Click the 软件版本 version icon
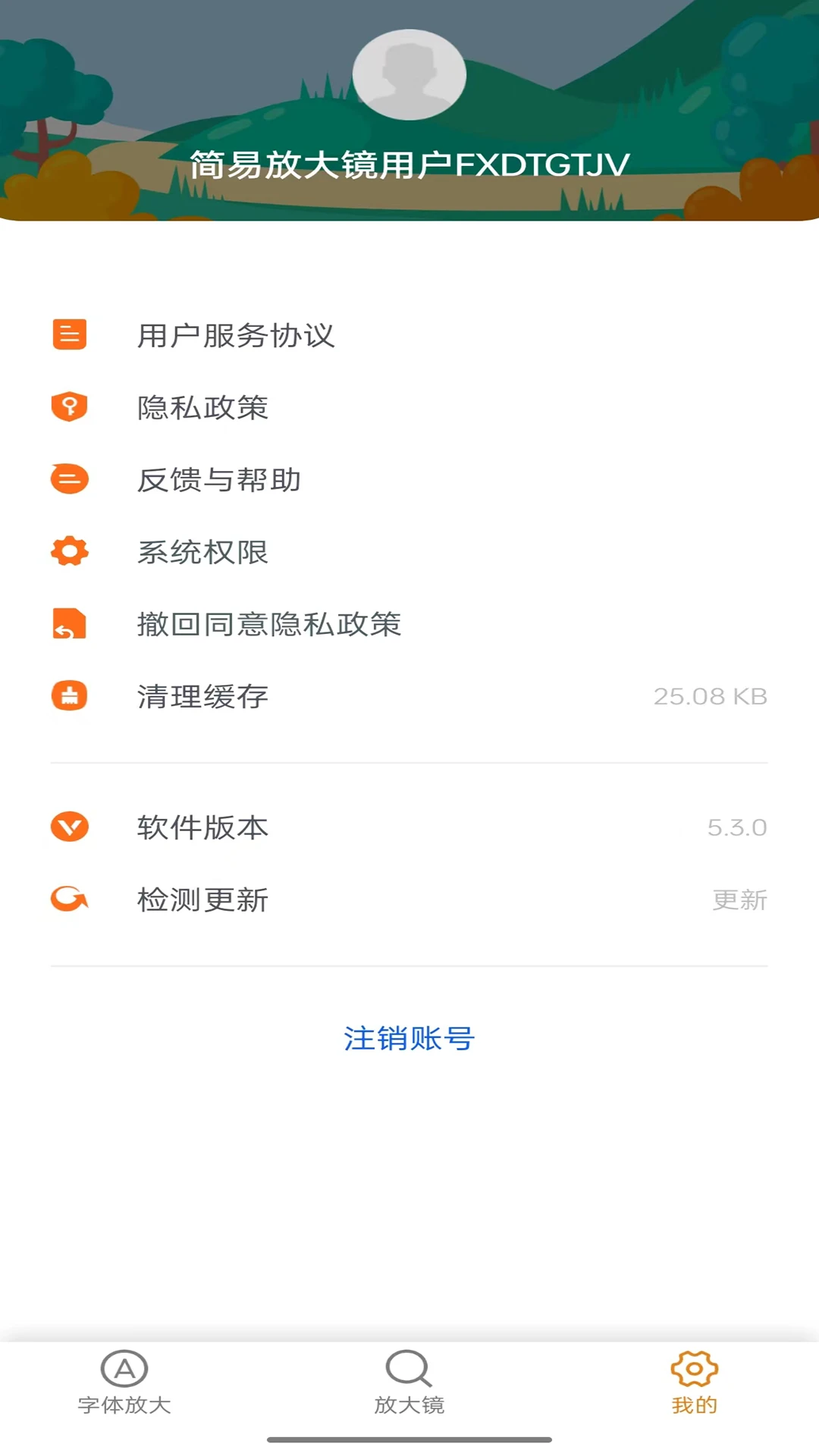819x1456 pixels. (69, 827)
